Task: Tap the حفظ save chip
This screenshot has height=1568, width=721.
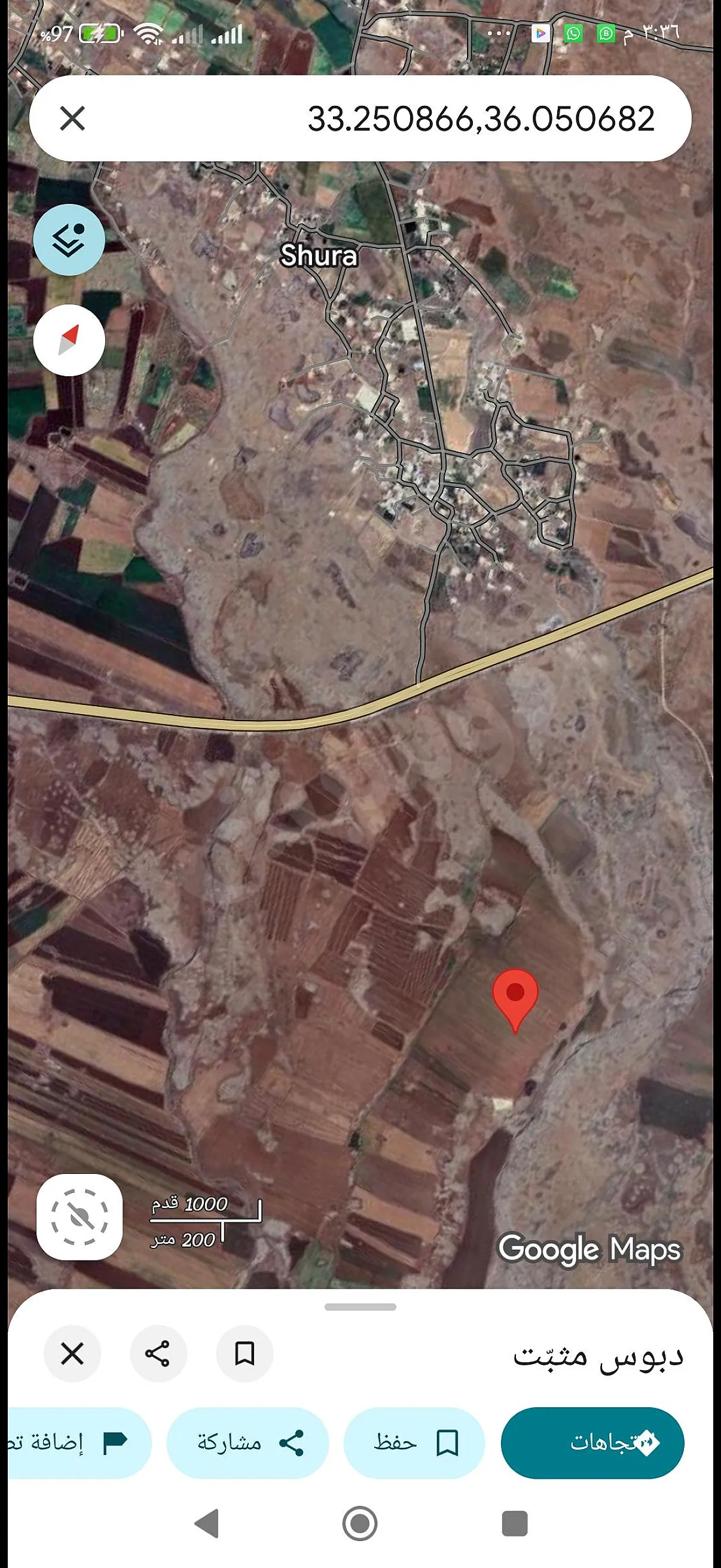Action: click(414, 1442)
